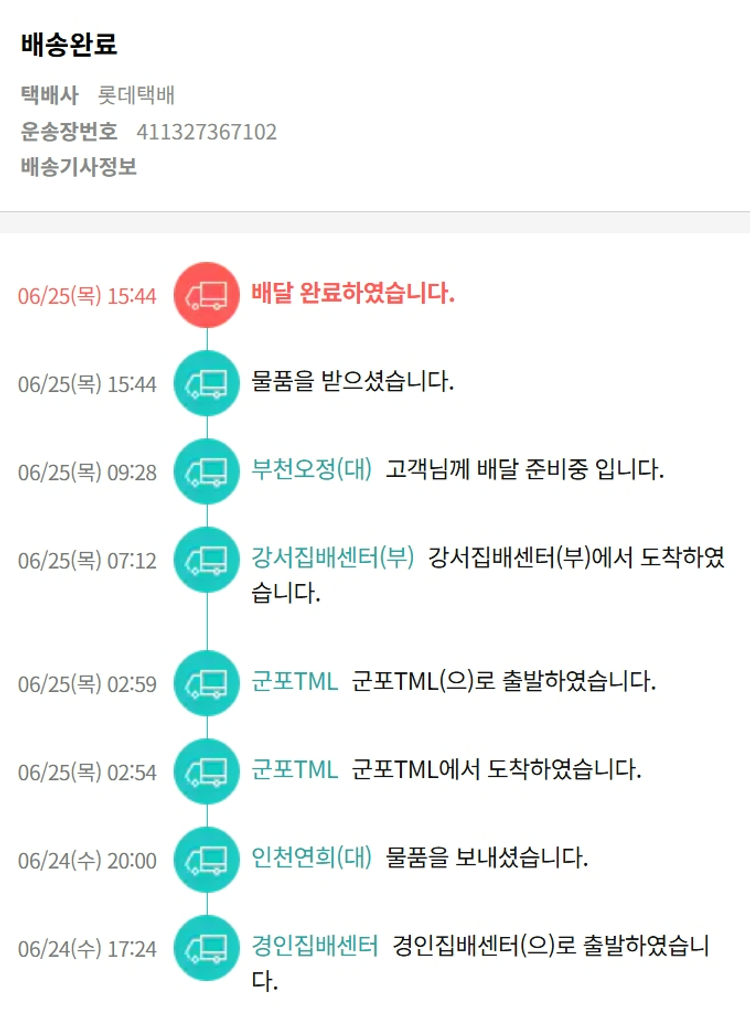750x1022 pixels.
Task: Open the 강서집배센터(부) location link
Action: pos(333,557)
